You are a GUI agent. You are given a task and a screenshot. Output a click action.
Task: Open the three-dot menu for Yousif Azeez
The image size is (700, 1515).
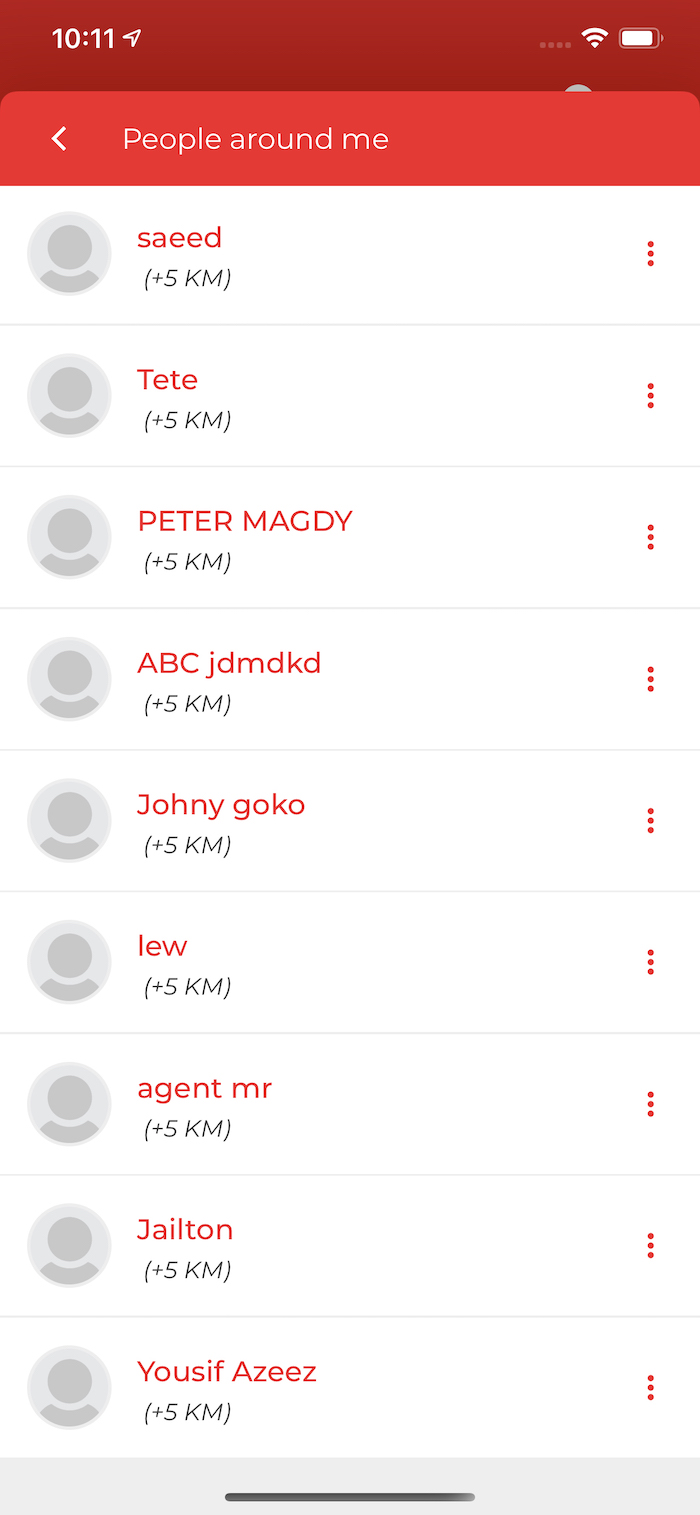650,1388
